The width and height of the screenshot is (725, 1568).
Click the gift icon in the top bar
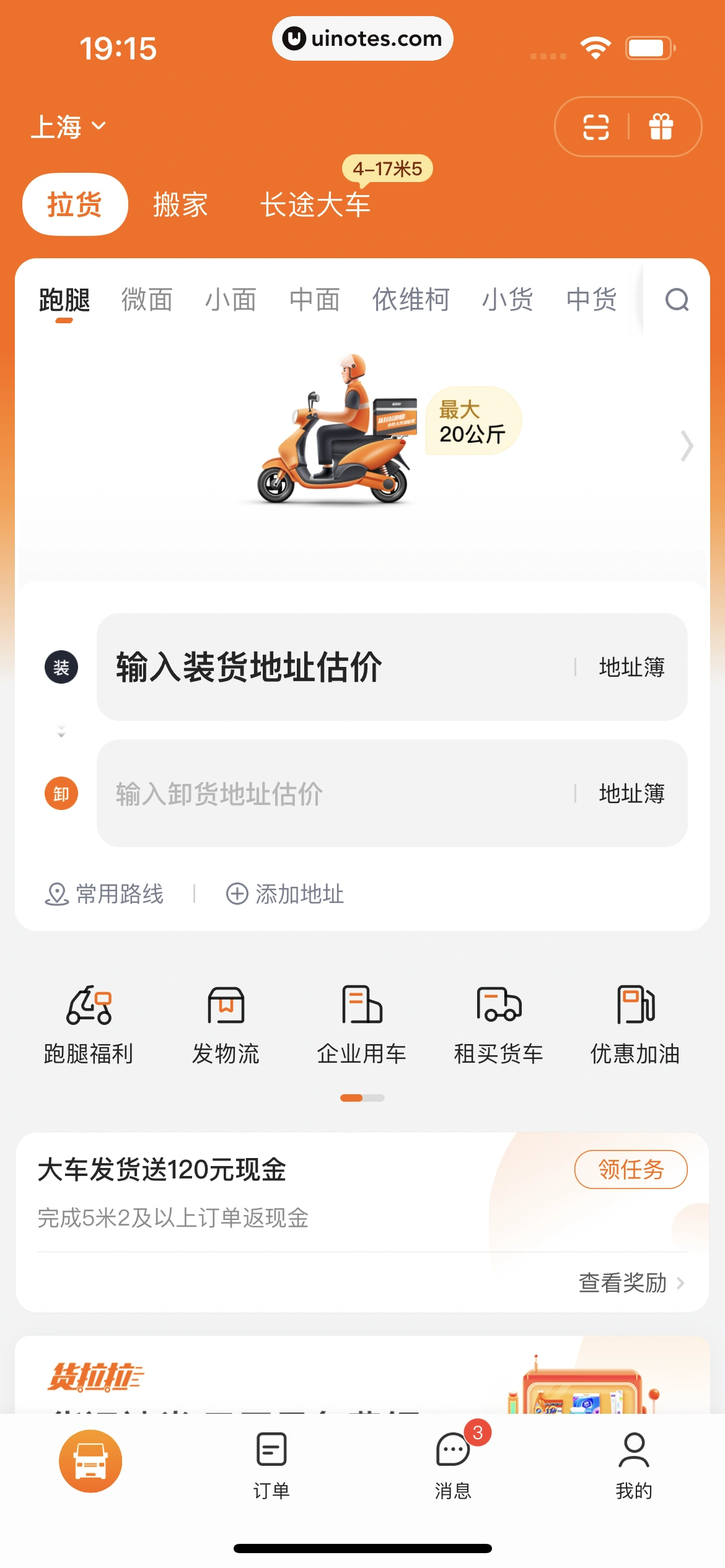pos(660,126)
